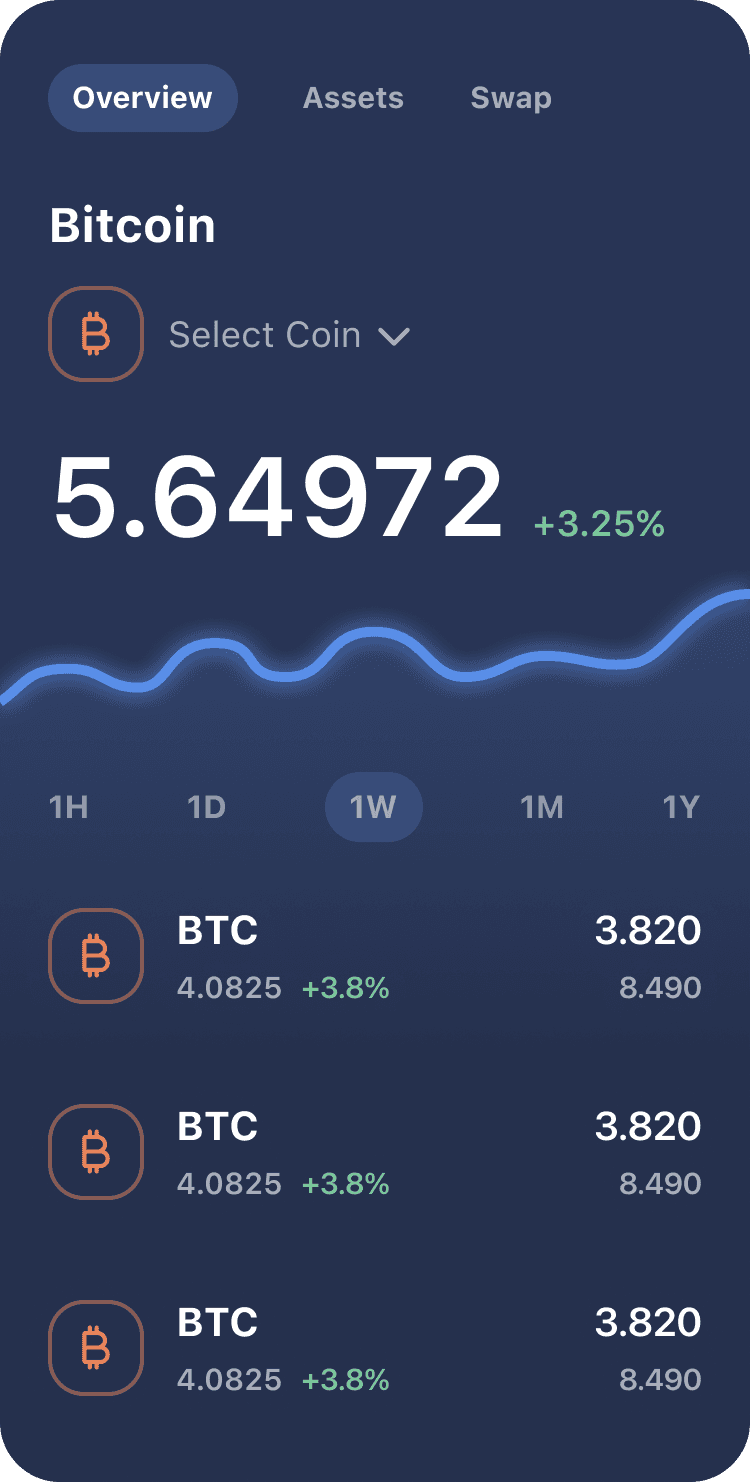Open the Swap tab
This screenshot has width=750, height=1482.
point(511,98)
